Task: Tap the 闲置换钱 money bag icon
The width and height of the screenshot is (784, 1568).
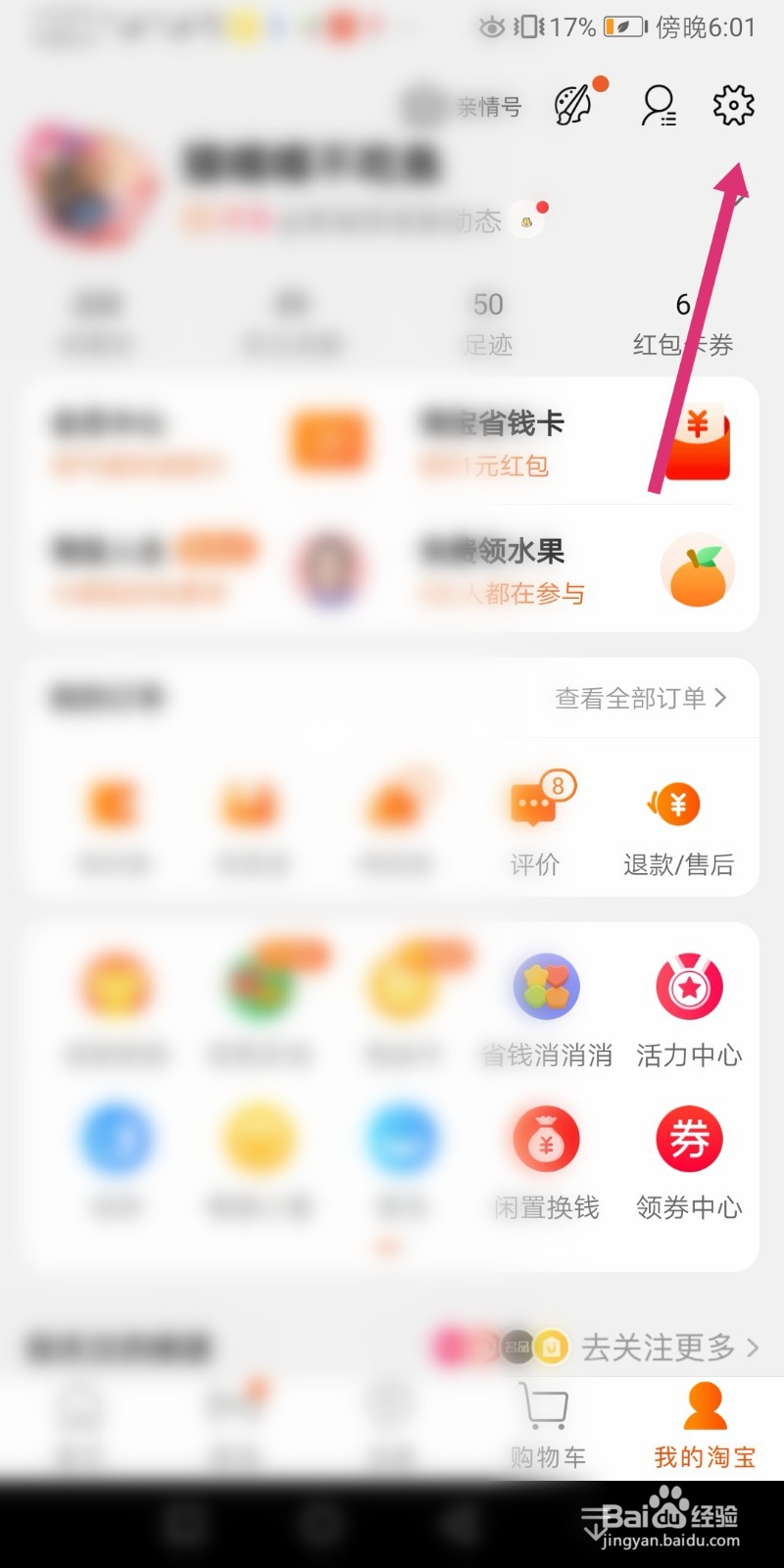Action: tap(545, 1139)
